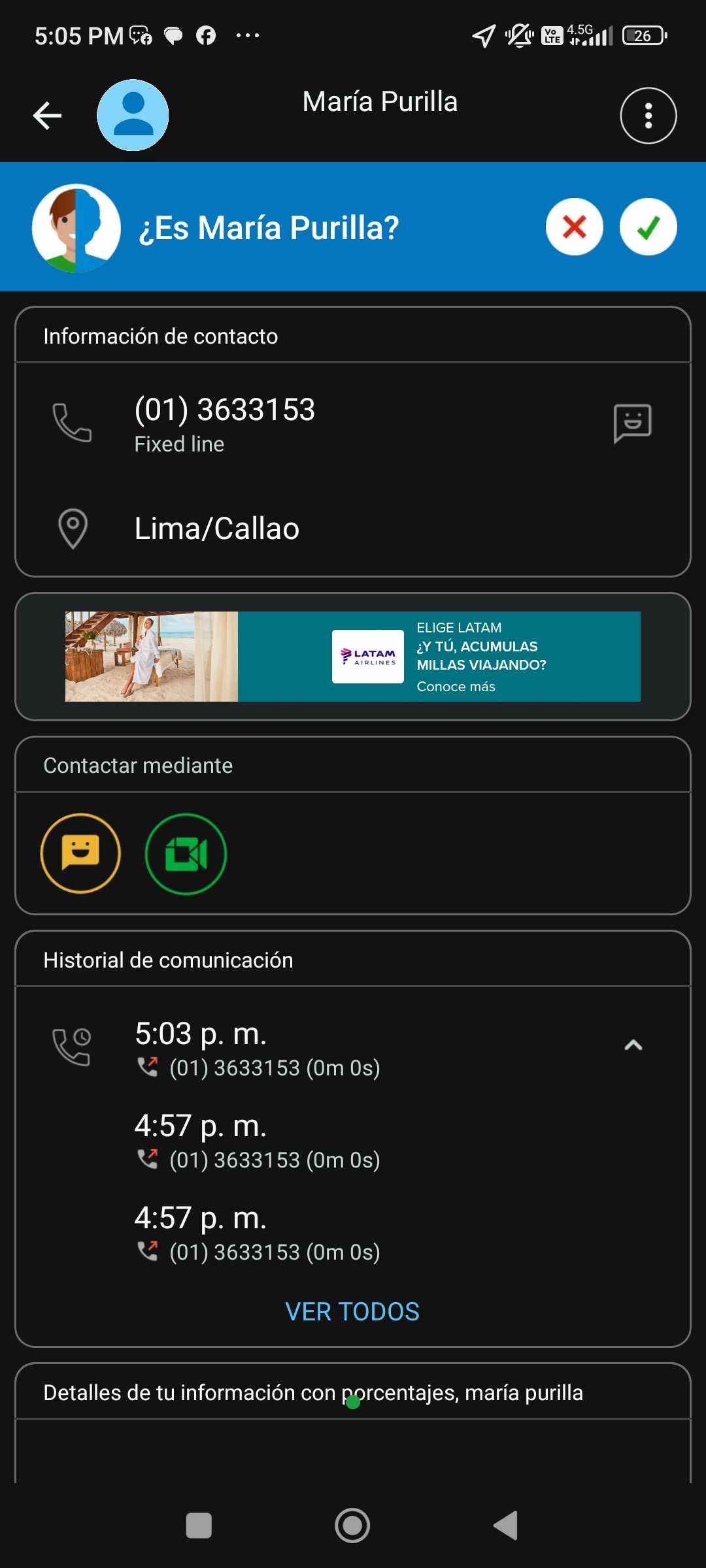Tap VER TODOS to view all history
The height and width of the screenshot is (1568, 706).
352,1311
